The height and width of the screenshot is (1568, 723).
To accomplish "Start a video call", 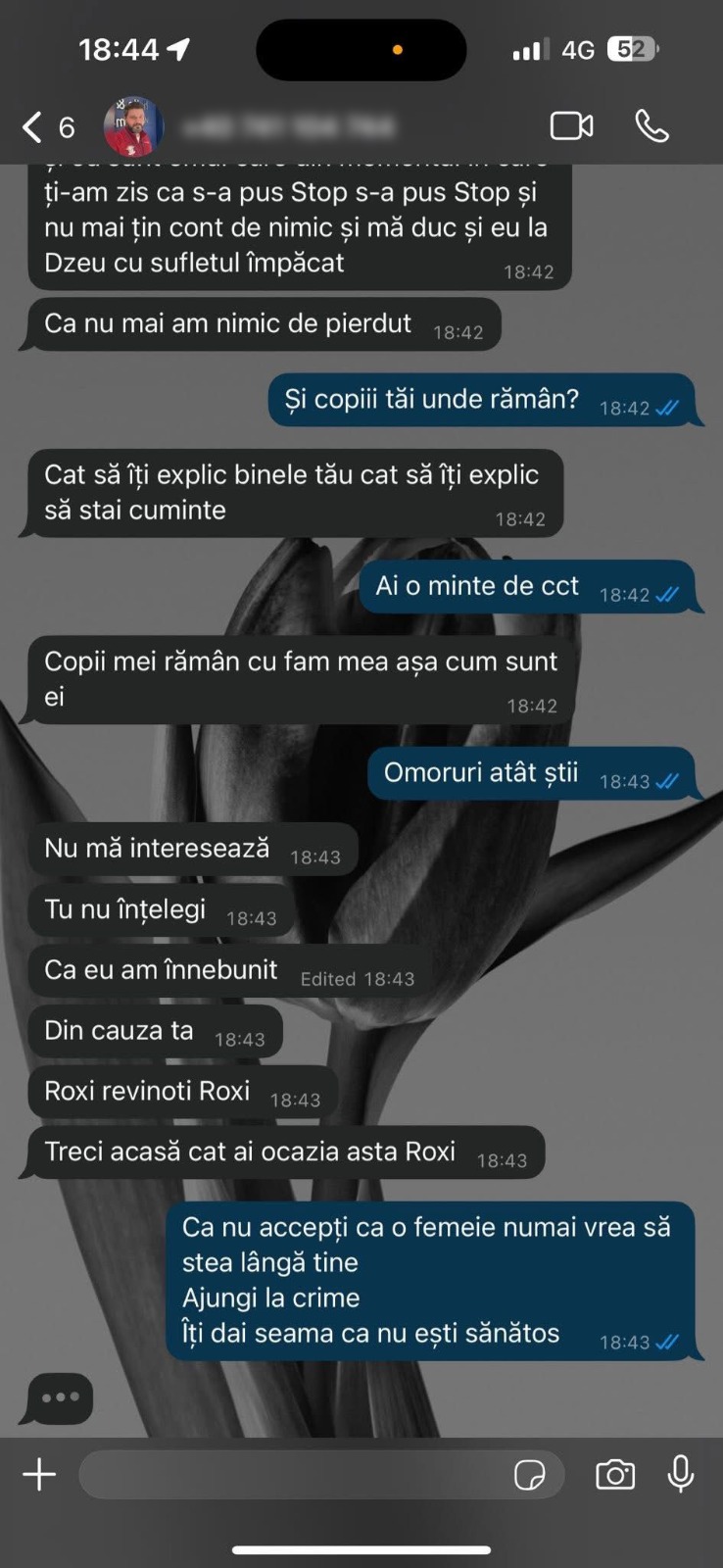I will (x=571, y=126).
